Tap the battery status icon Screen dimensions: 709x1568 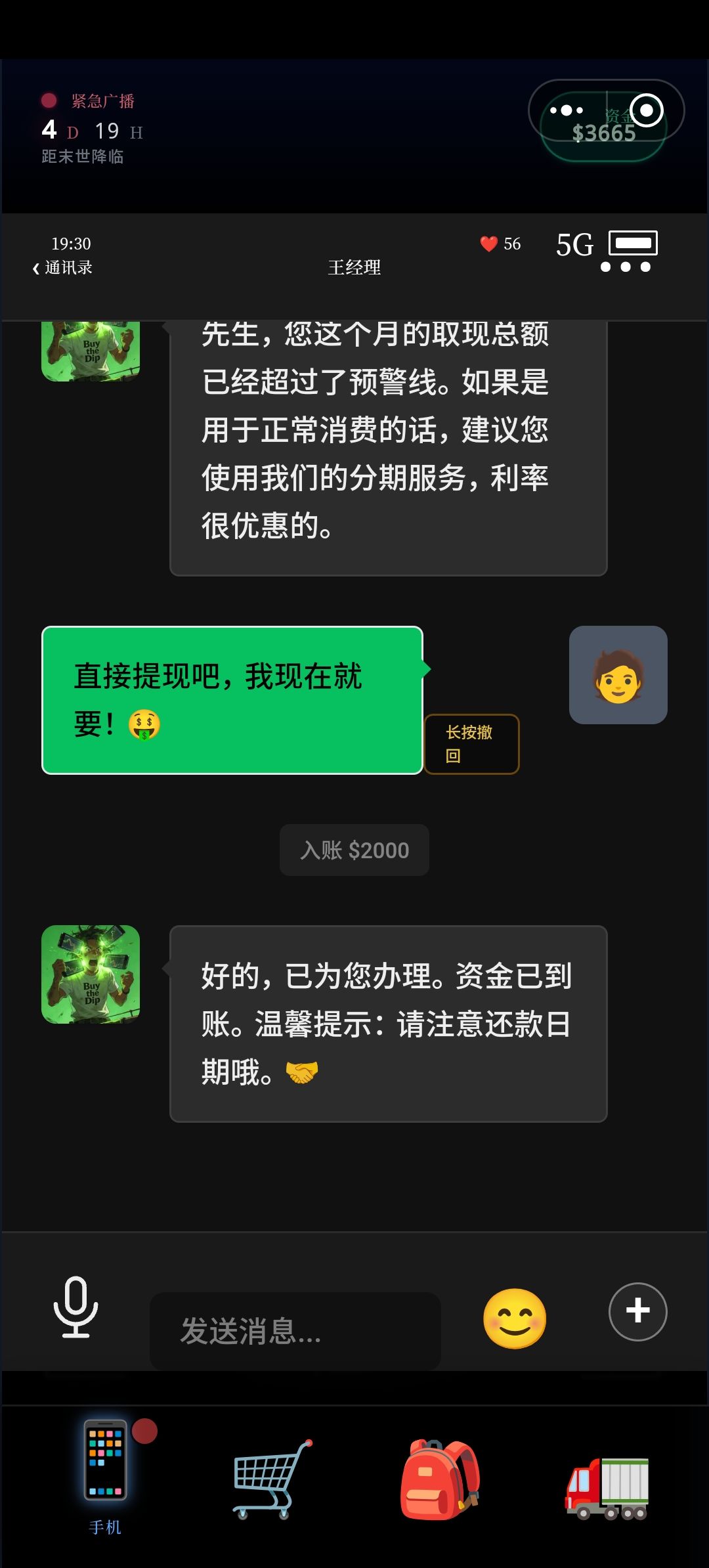point(634,244)
